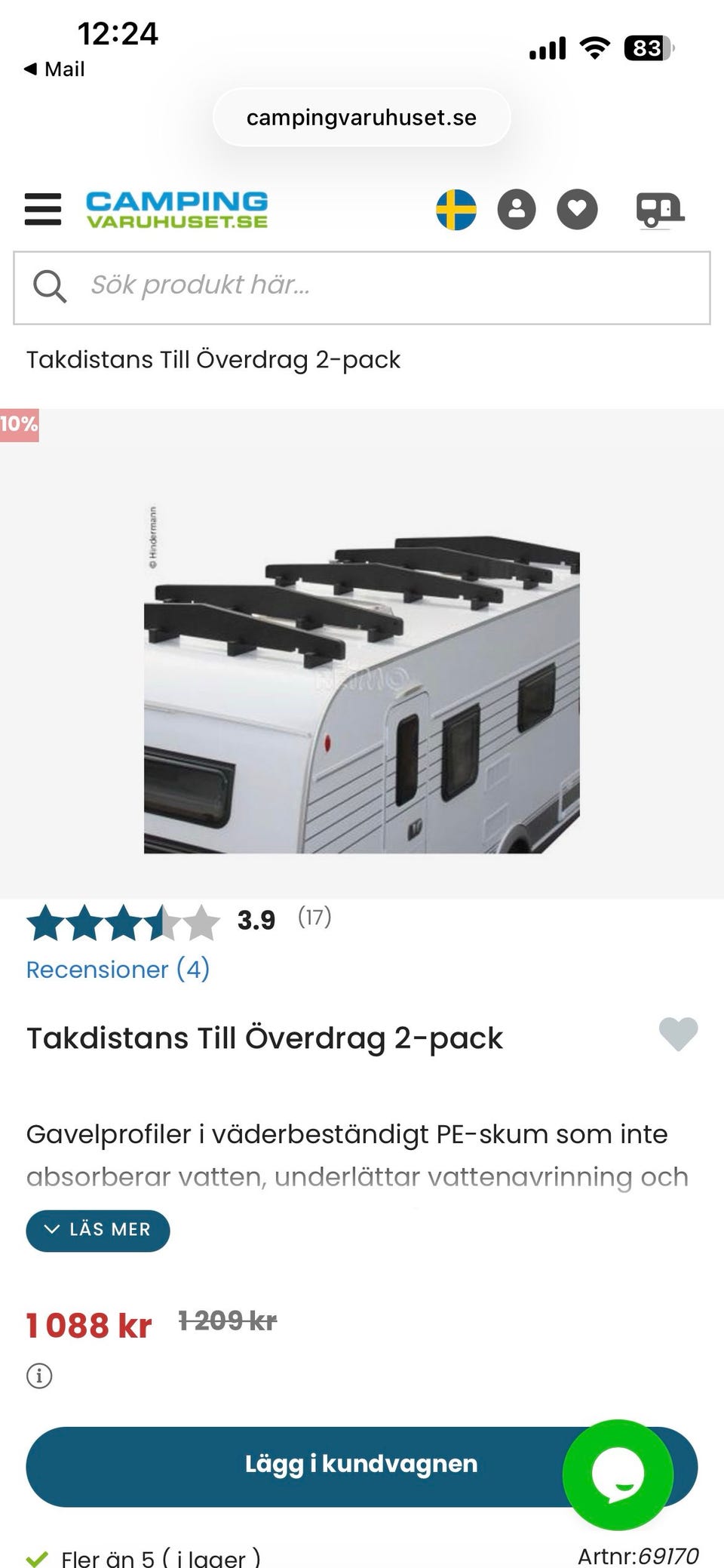Open Recensioner (4) reviews link
724x1568 pixels.
[118, 969]
